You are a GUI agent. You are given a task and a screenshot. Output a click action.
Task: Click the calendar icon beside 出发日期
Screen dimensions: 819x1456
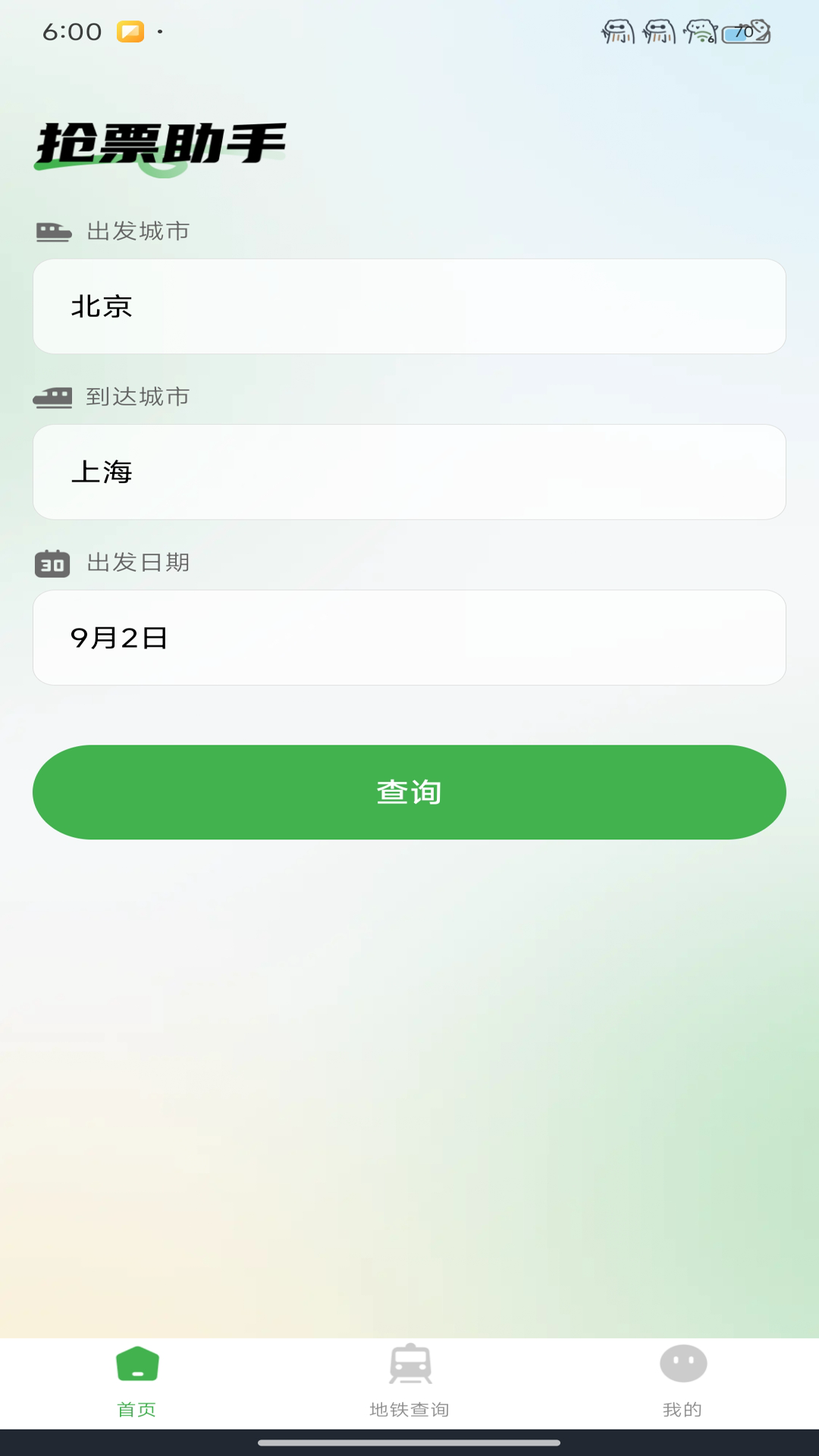pos(53,562)
